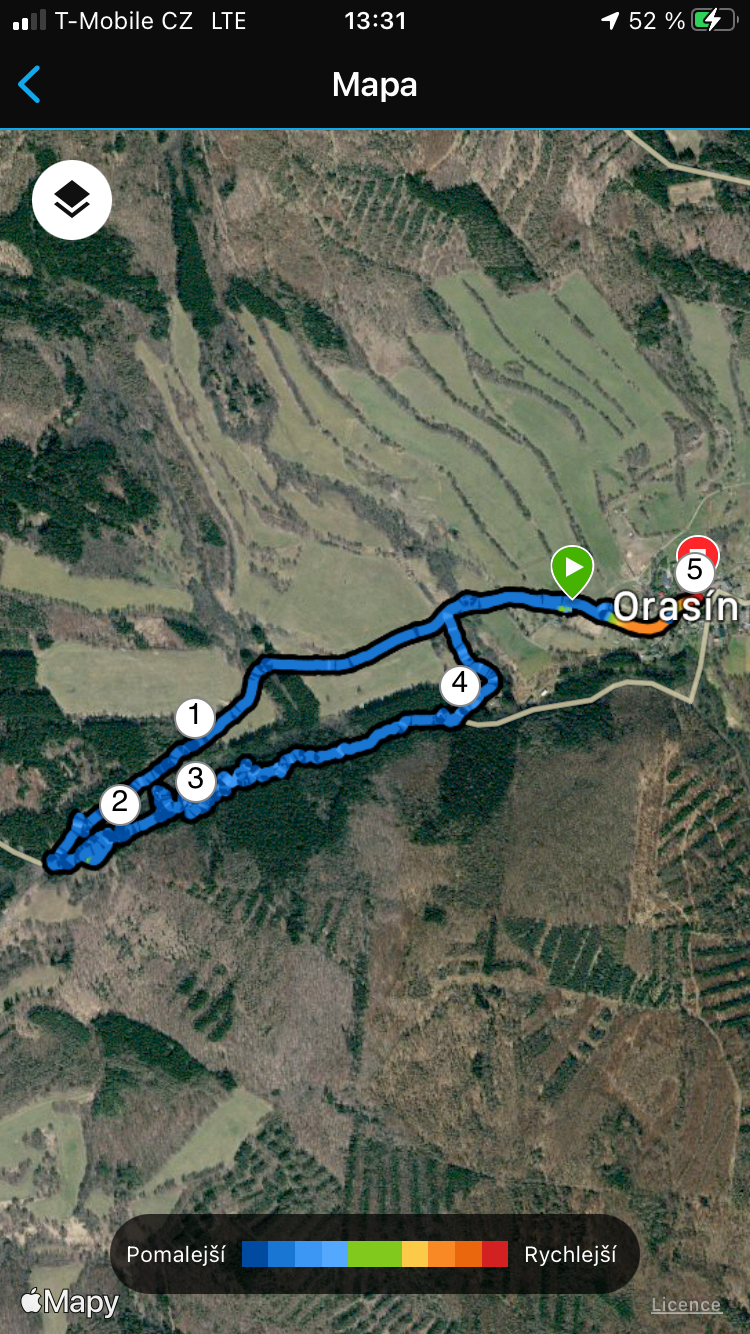
Task: Tap the green start marker
Action: click(x=573, y=569)
